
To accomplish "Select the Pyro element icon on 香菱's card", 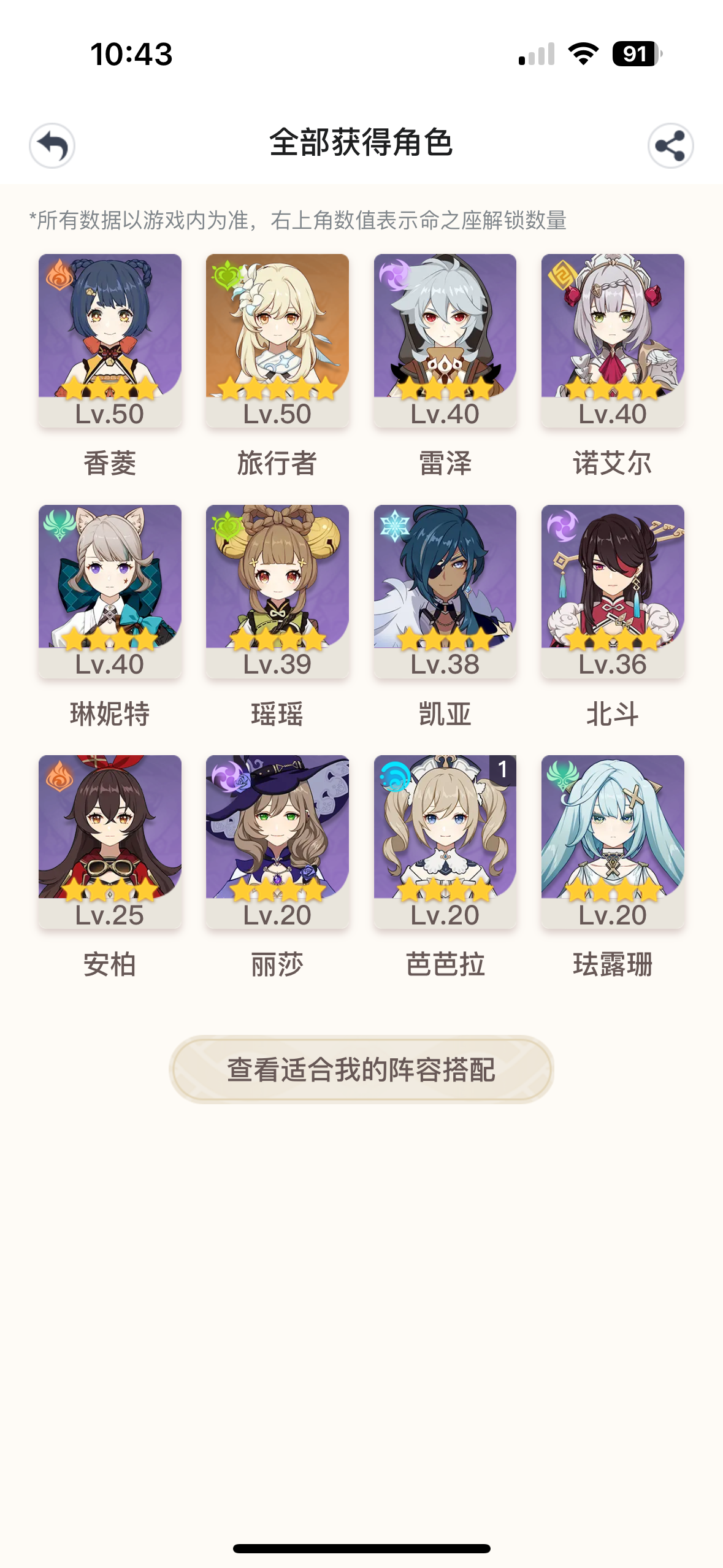I will [x=60, y=277].
